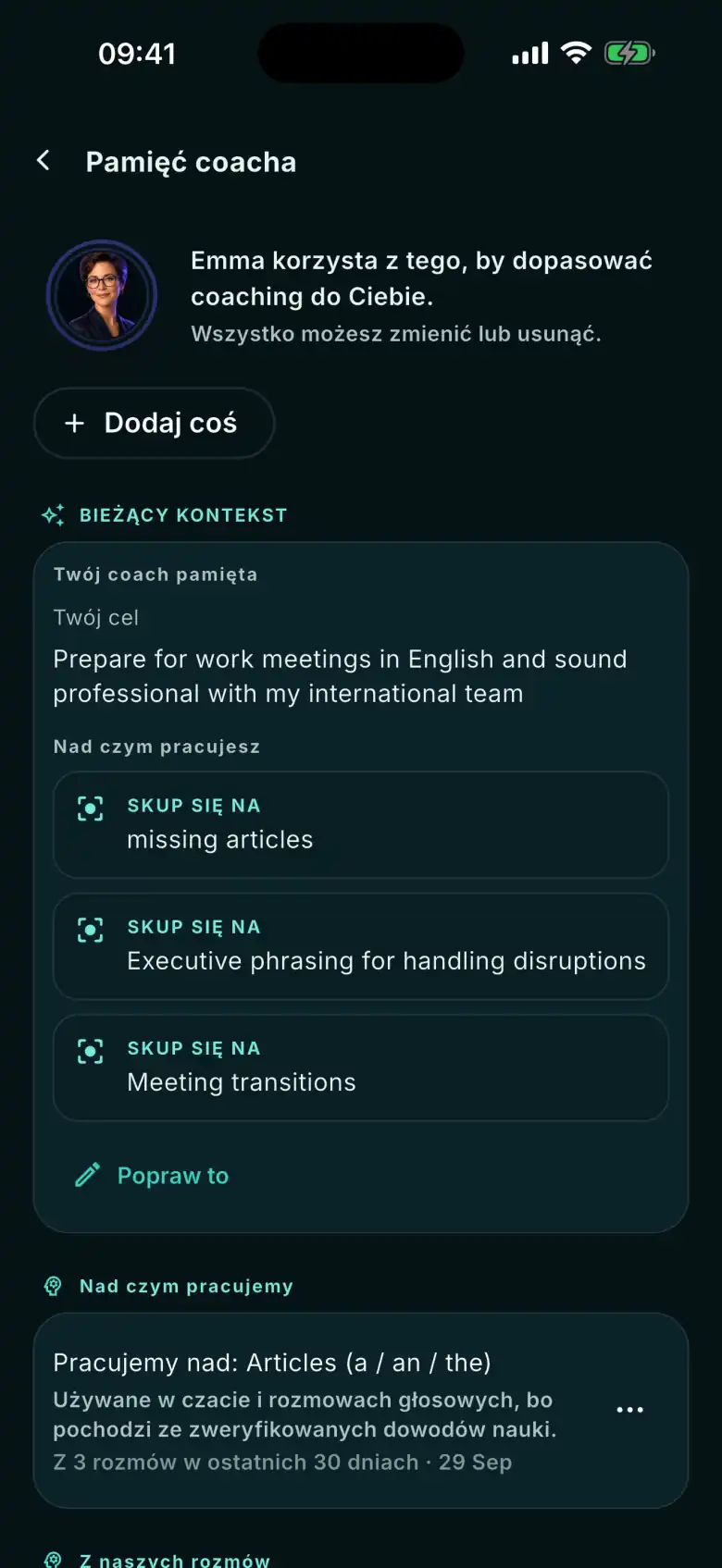
Task: Go back from Pamięć coacha
Action: pyautogui.click(x=43, y=161)
